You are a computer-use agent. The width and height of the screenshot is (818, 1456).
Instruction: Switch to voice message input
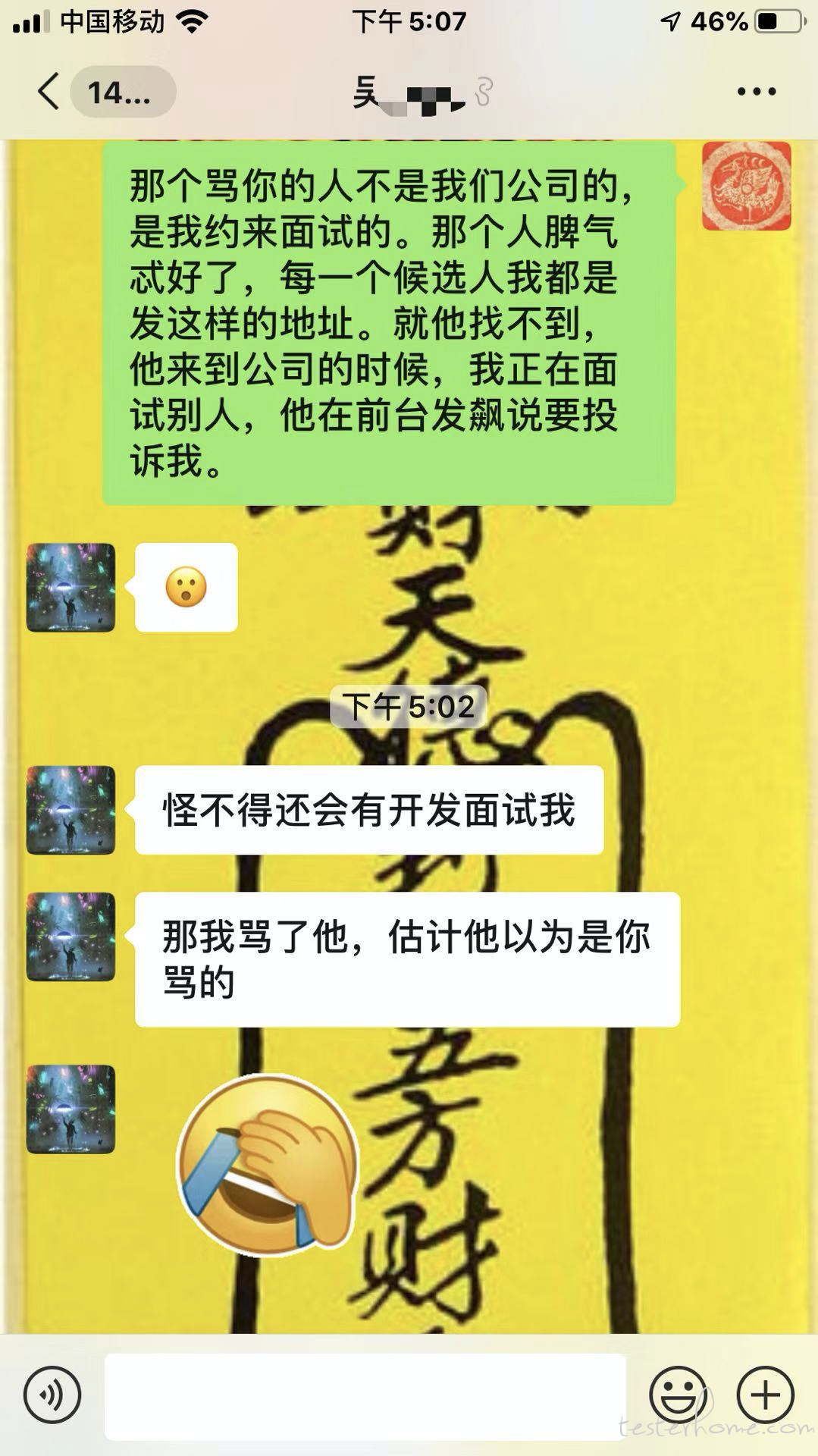coord(52,1394)
